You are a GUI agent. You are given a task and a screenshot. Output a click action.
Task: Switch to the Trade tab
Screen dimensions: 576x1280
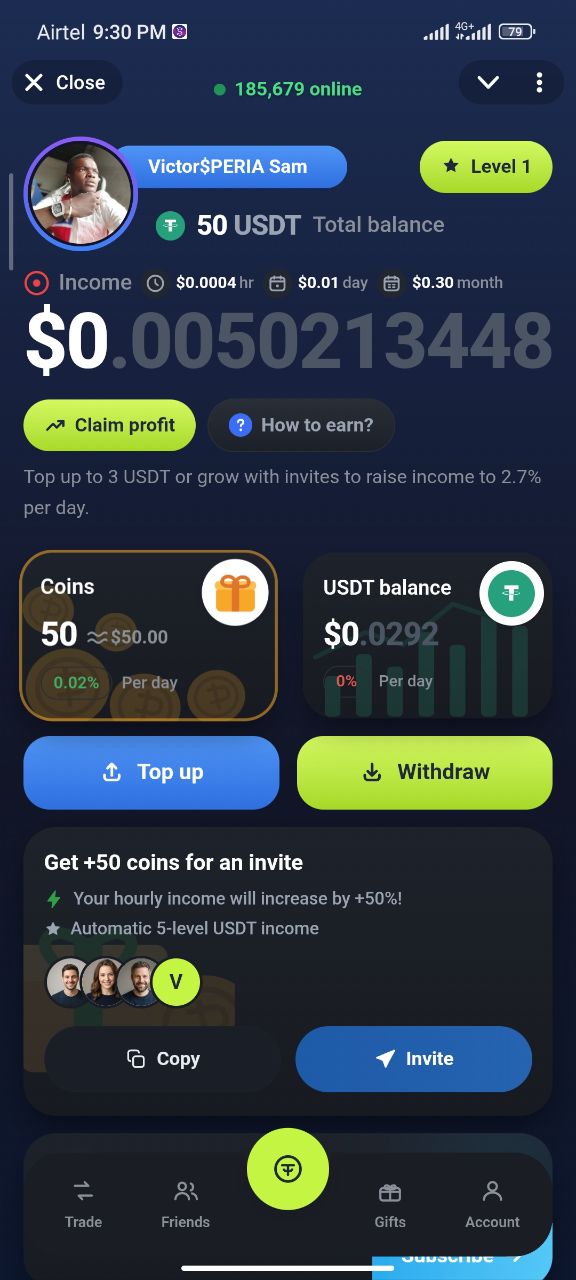tap(83, 1204)
